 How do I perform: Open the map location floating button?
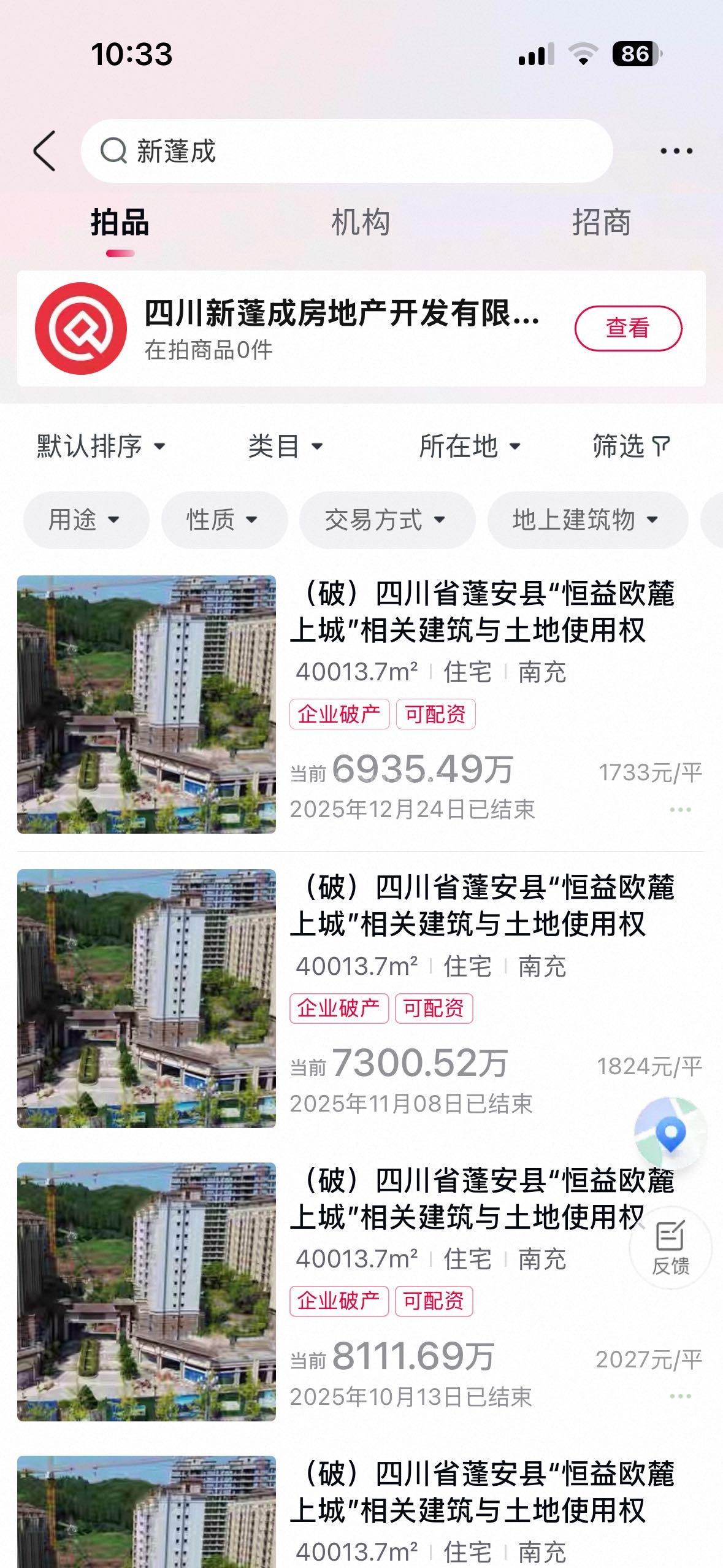point(670,1132)
